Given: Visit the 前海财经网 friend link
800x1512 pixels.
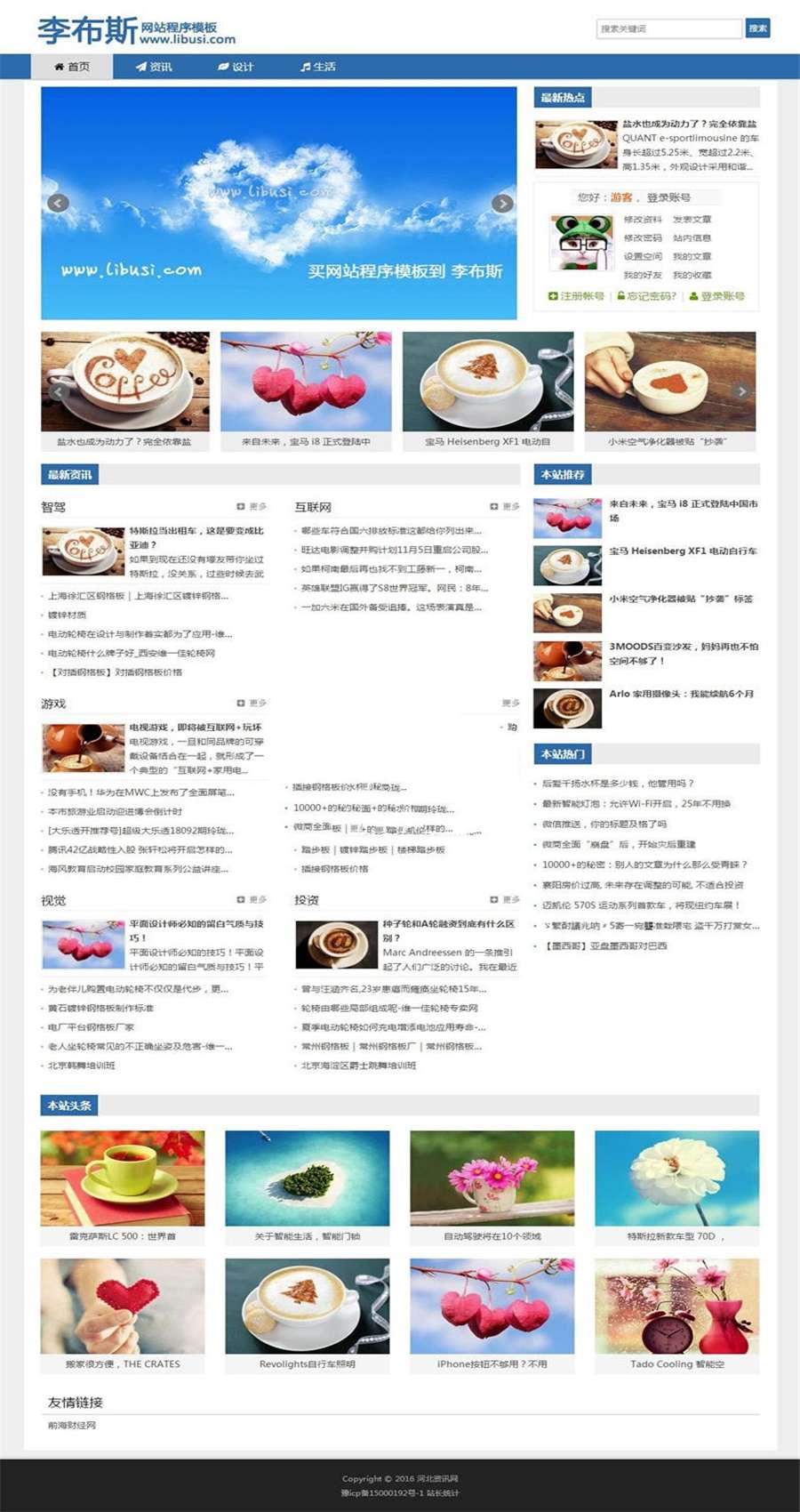Looking at the screenshot, I should tap(72, 1425).
